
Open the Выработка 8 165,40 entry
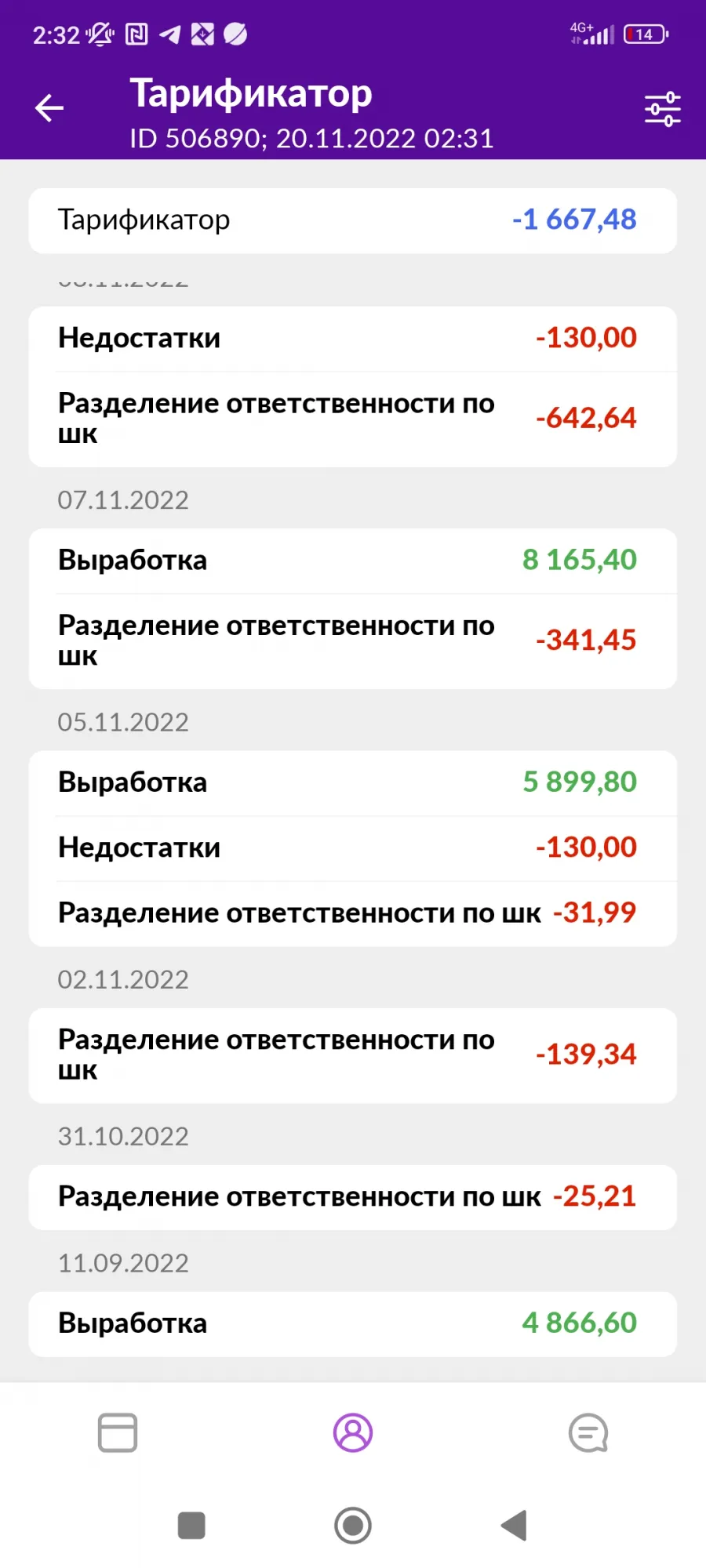pyautogui.click(x=353, y=561)
